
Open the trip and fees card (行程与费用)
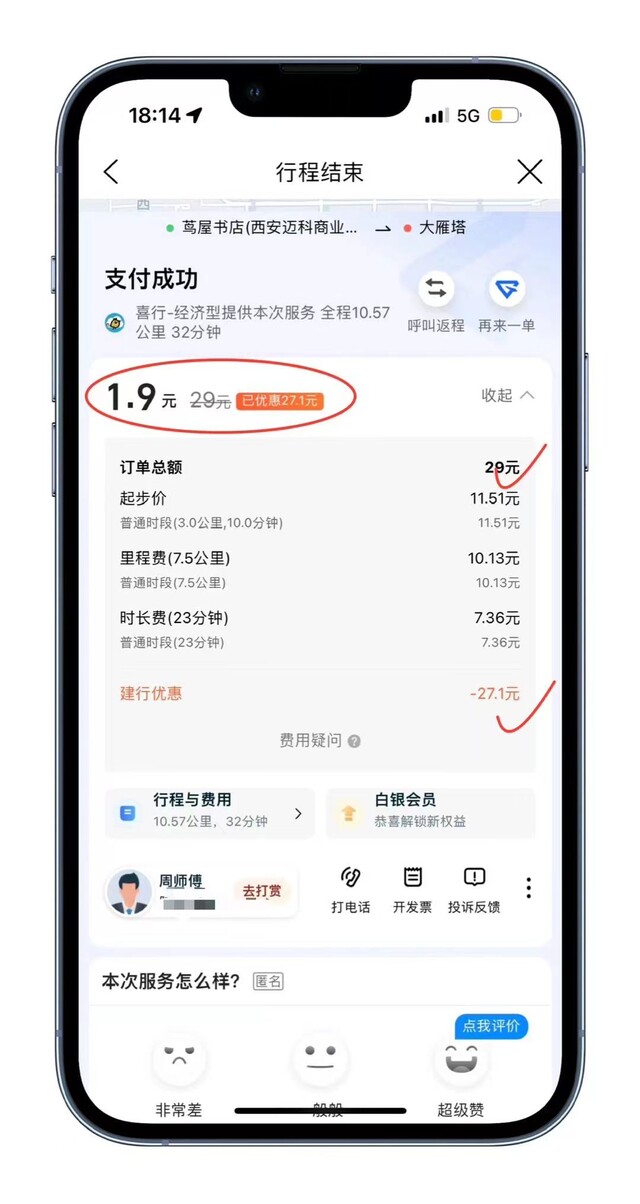coord(210,812)
